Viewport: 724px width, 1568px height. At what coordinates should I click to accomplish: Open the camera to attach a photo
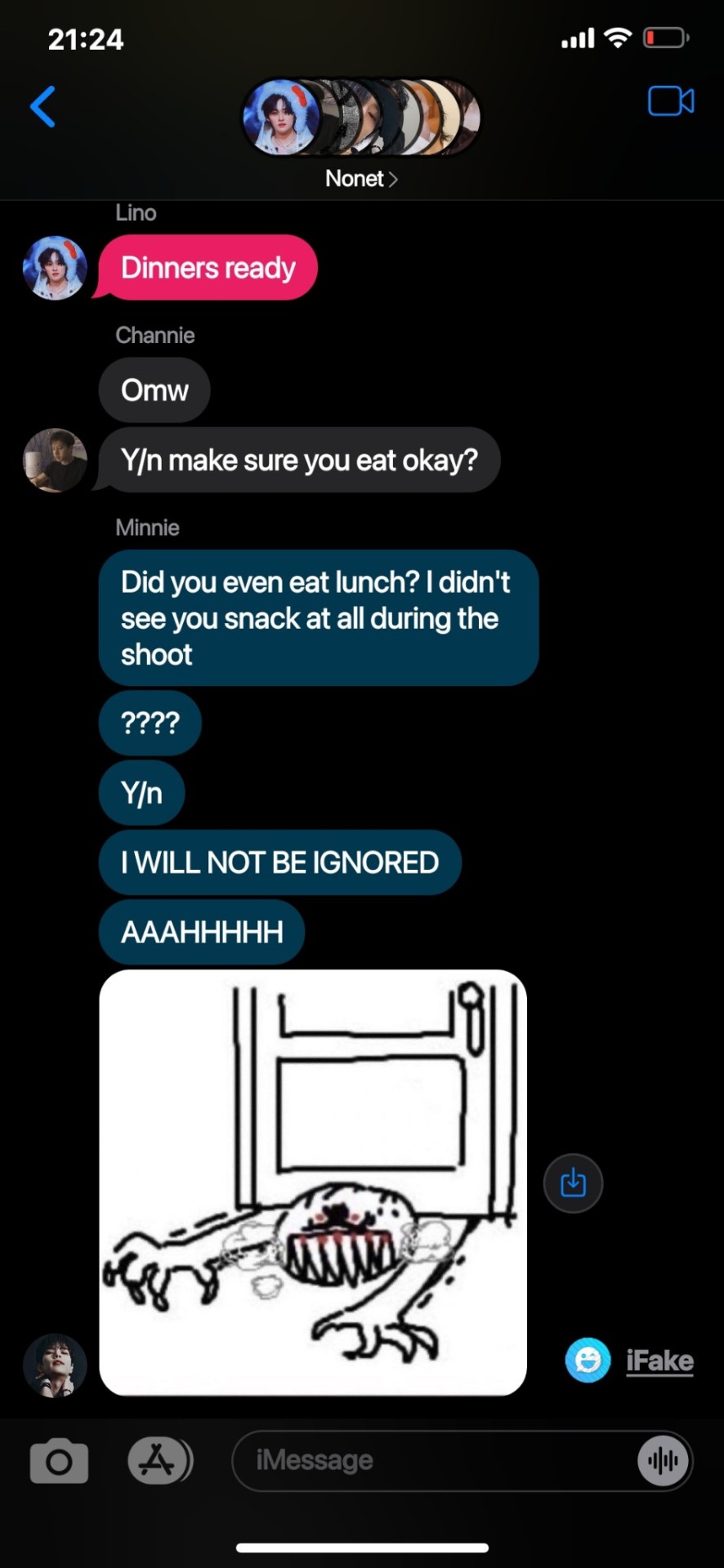coord(59,1461)
